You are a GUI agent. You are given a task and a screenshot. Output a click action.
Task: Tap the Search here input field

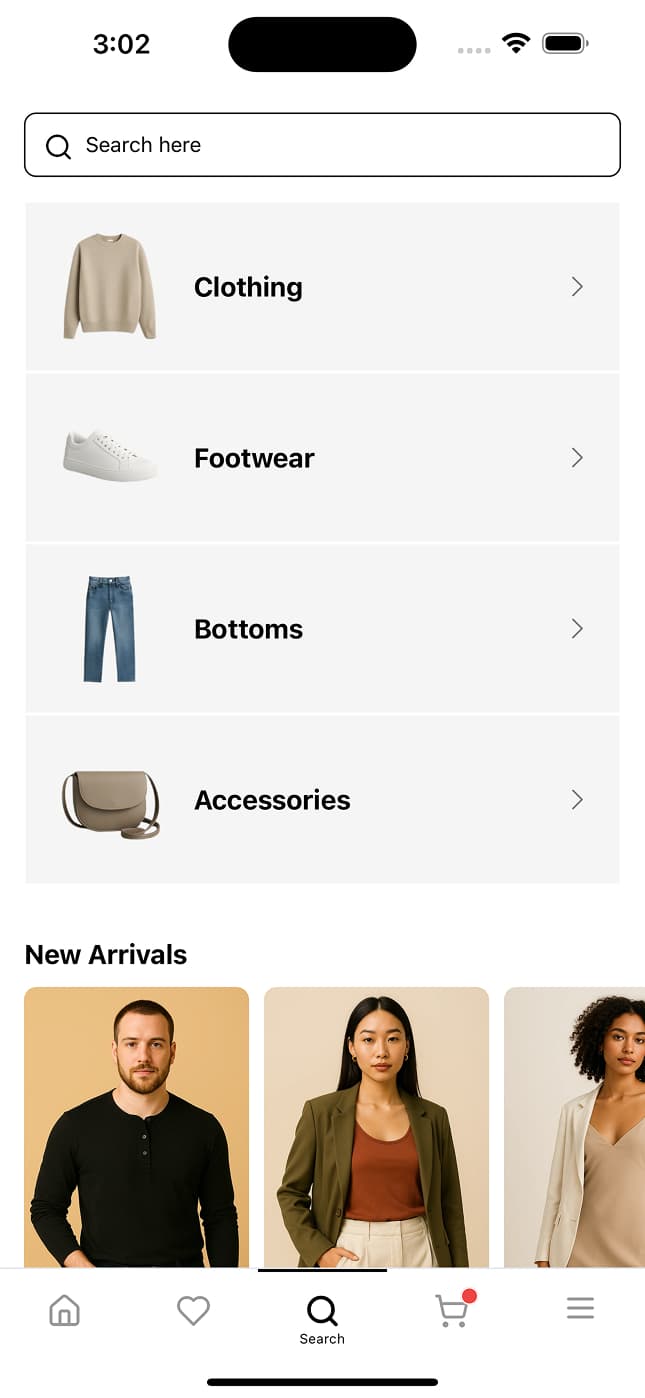(x=322, y=145)
